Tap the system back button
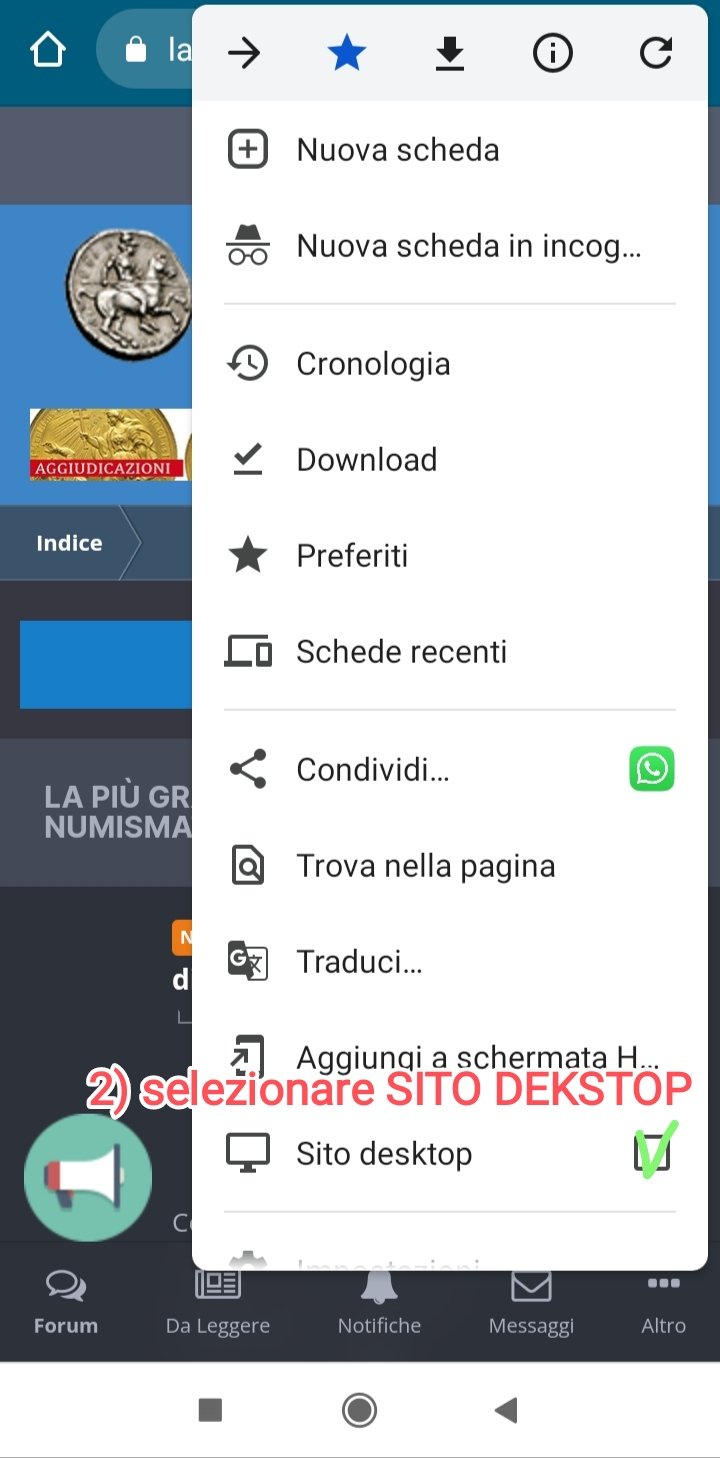Screen dimensions: 720x1458 [x=506, y=1410]
